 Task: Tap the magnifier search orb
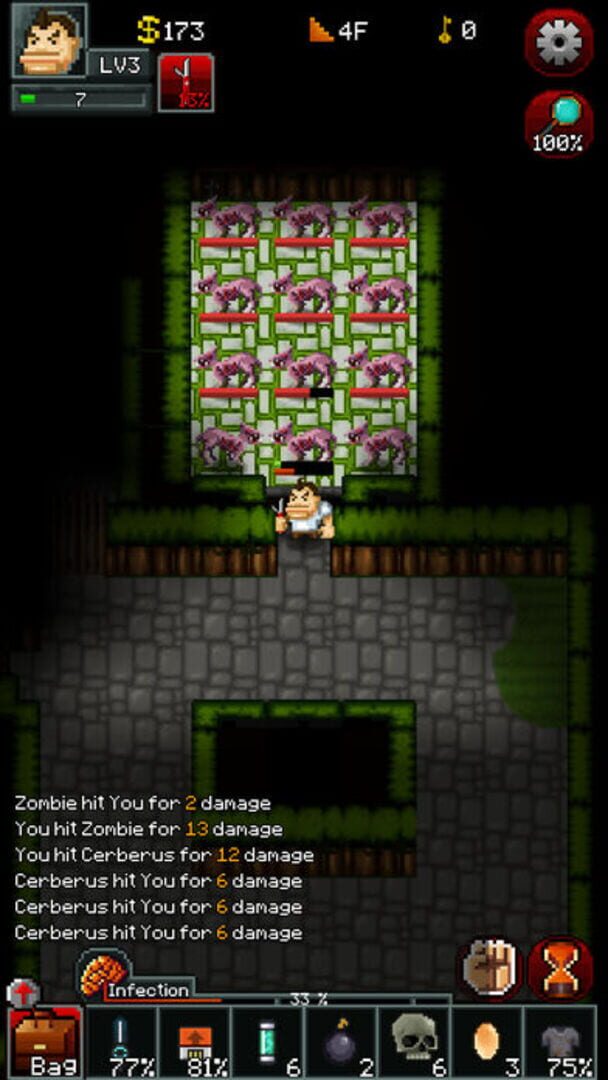pos(559,124)
